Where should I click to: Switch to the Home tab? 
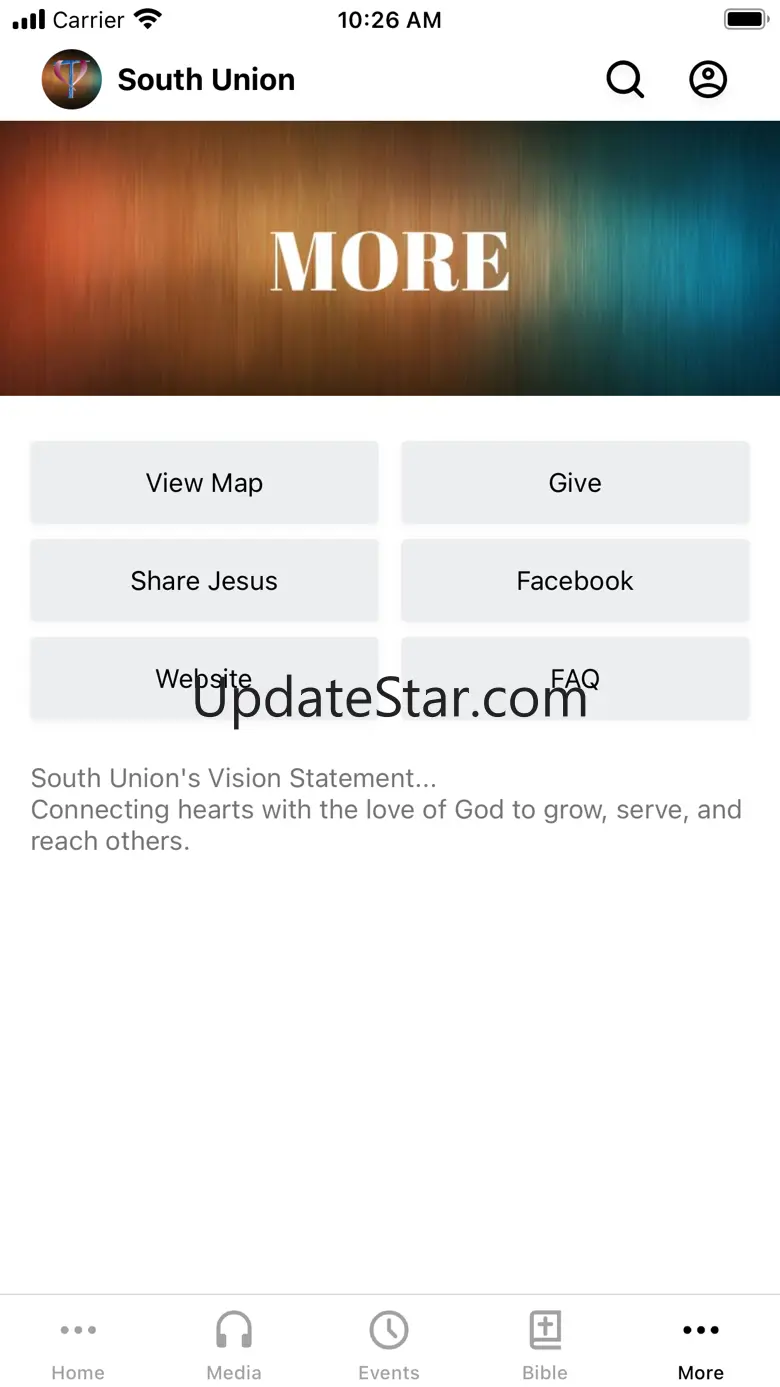pyautogui.click(x=78, y=1345)
